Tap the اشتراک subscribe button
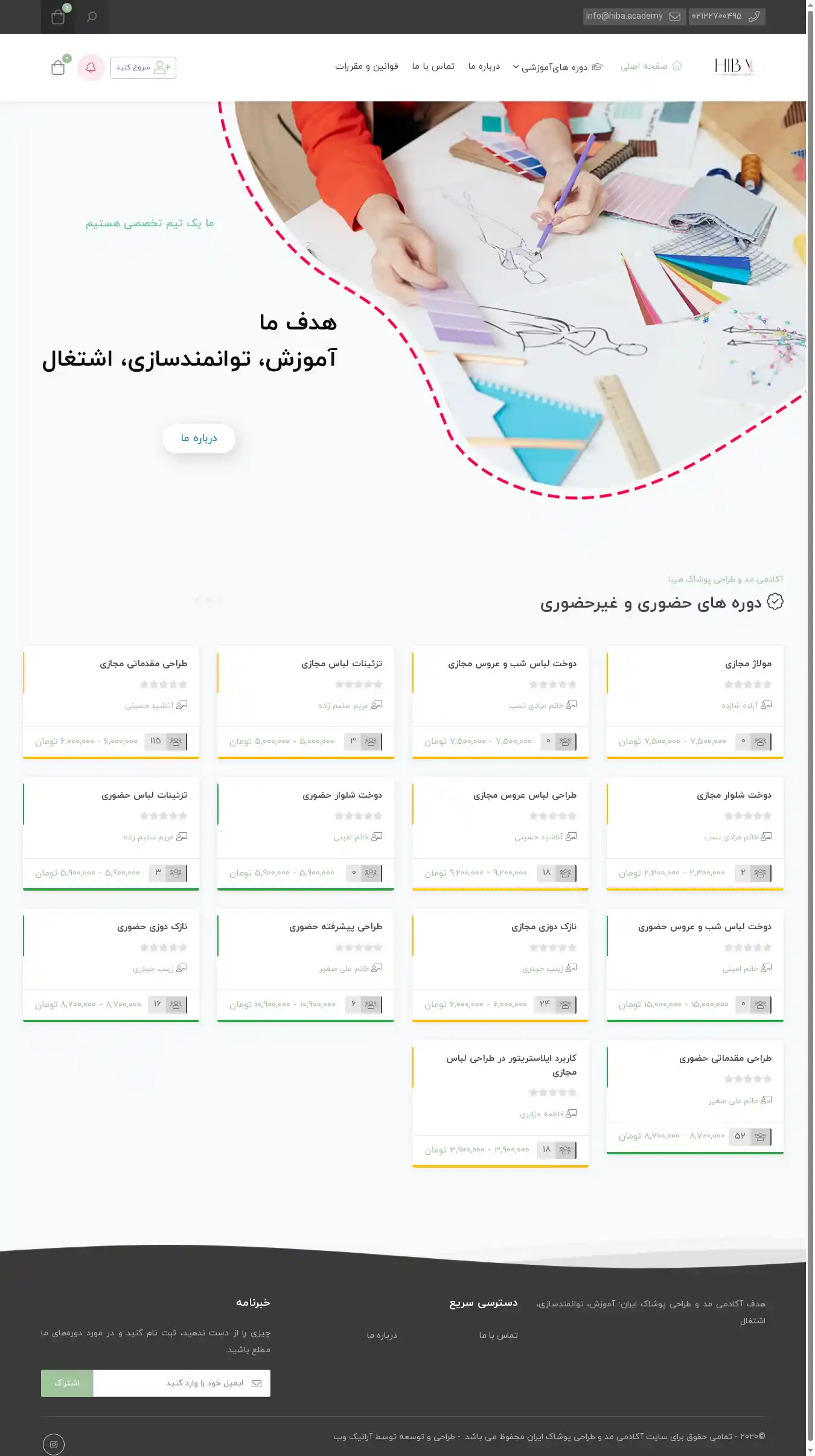 coord(67,1383)
